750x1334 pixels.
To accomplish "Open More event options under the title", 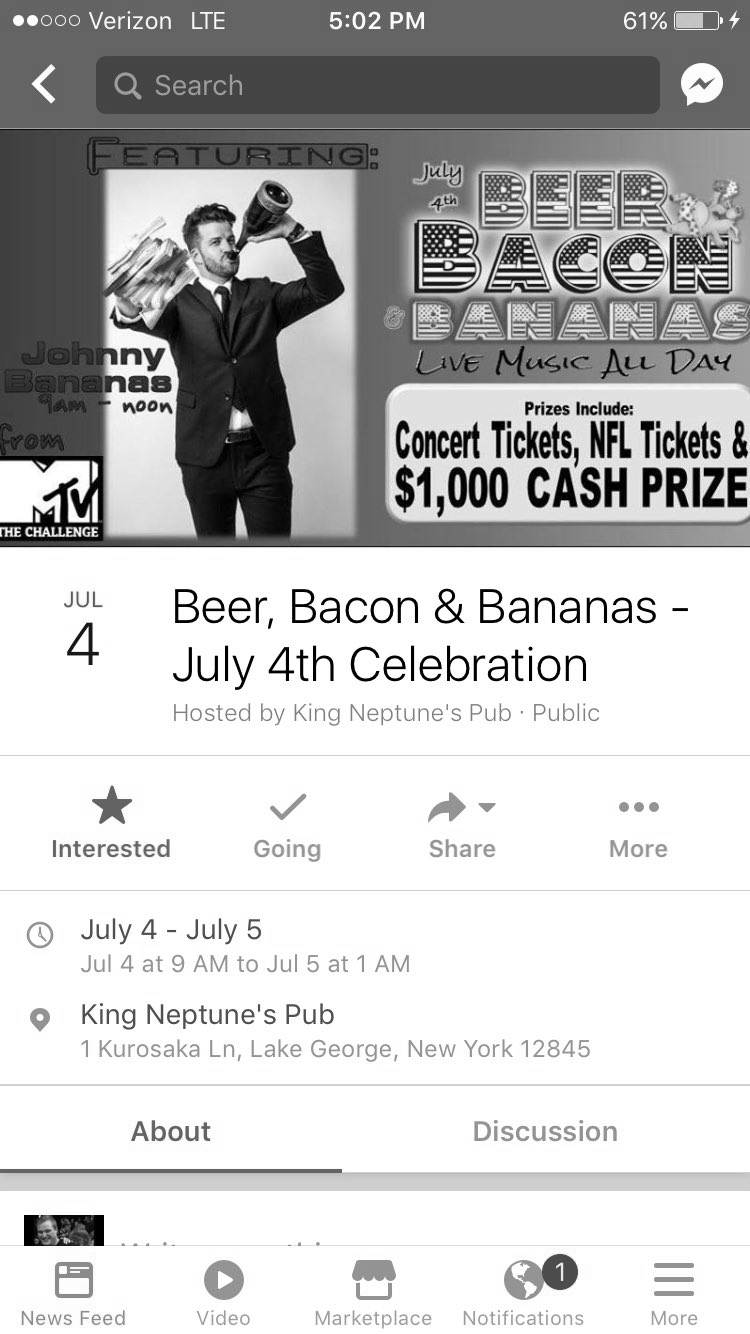I will point(638,824).
